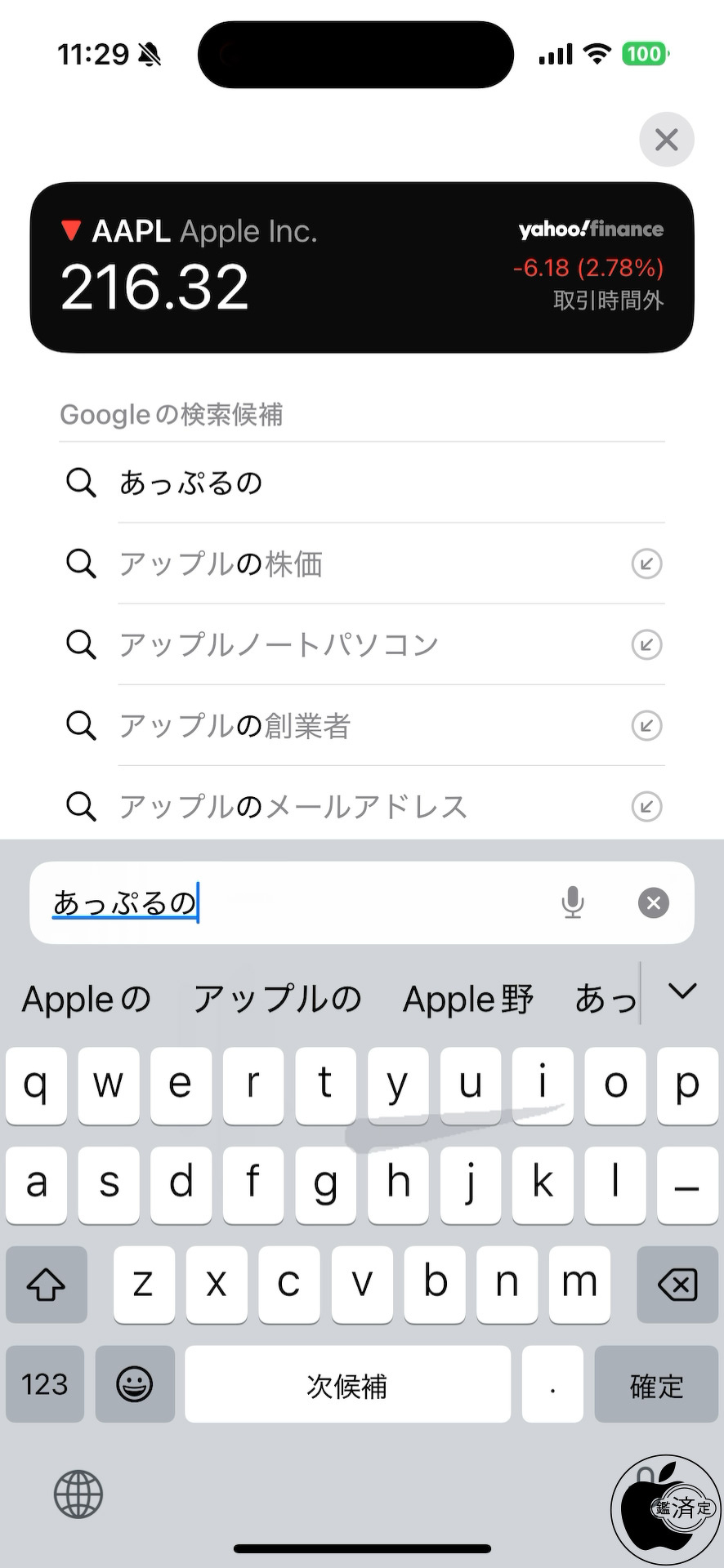Pick the keyboard candidate アップルの
724x1568 pixels.
tap(277, 999)
